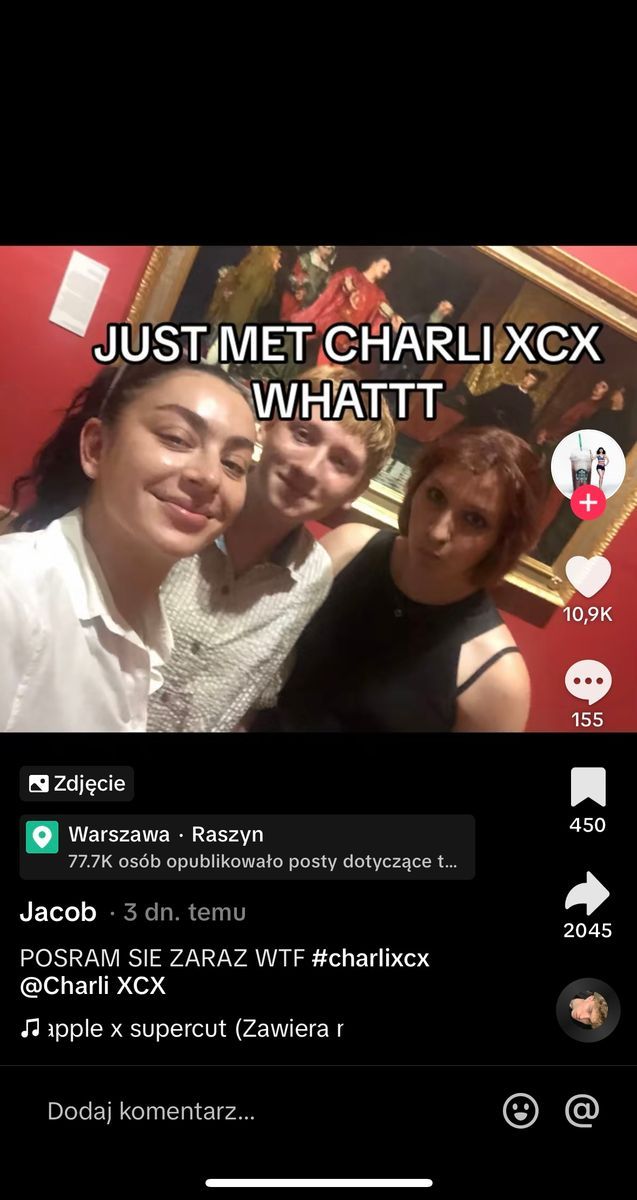
Task: Bookmark this post
Action: (588, 787)
